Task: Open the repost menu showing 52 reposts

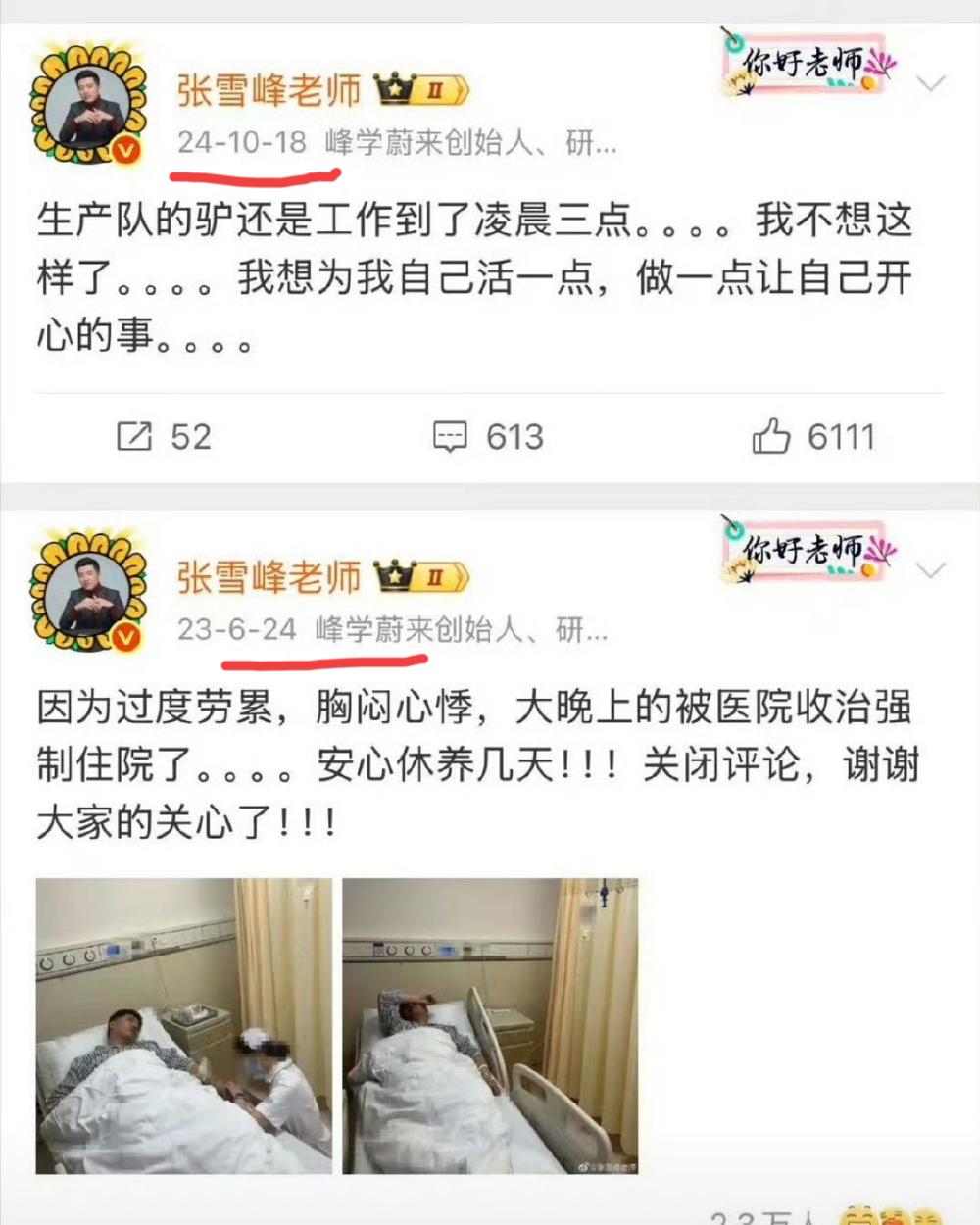Action: pyautogui.click(x=164, y=437)
